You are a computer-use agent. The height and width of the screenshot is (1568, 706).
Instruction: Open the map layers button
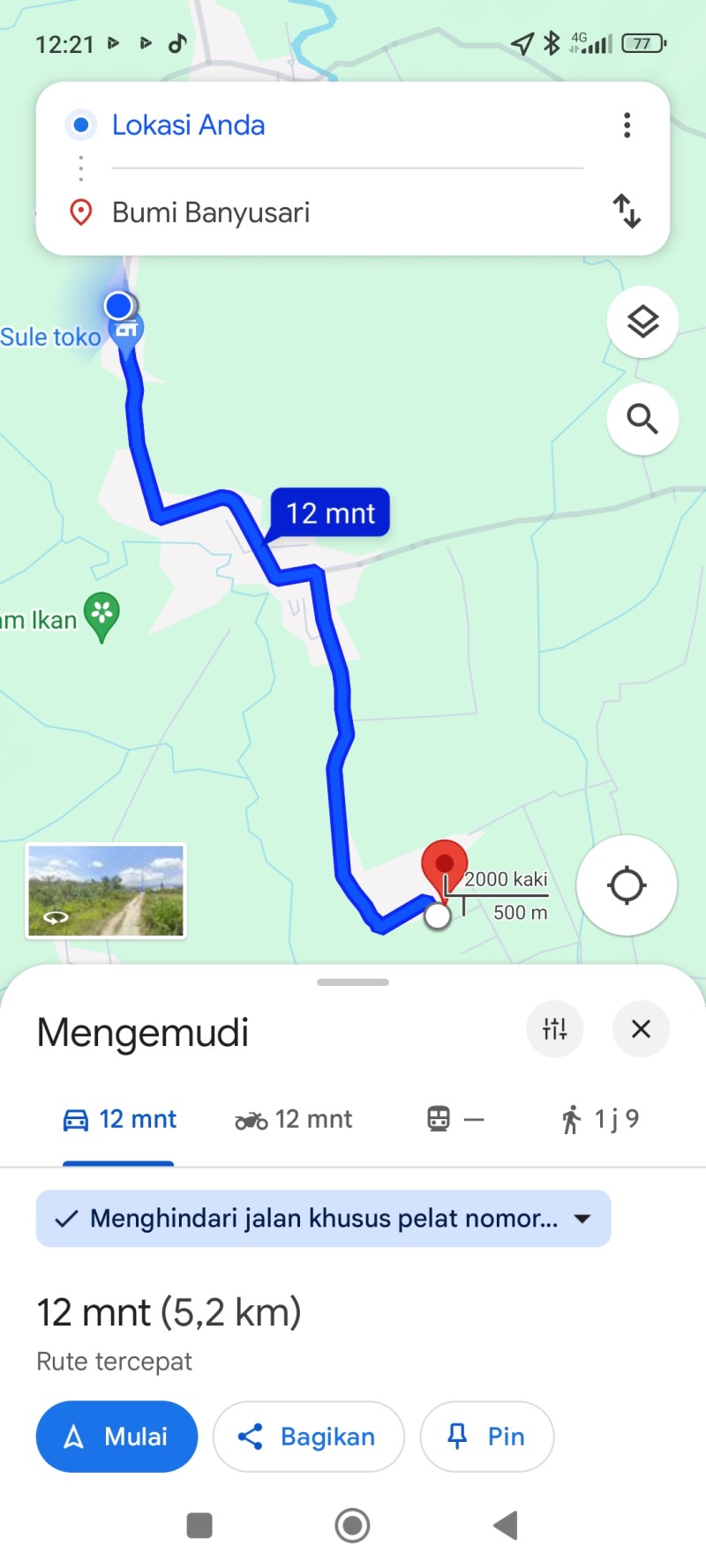pyautogui.click(x=642, y=322)
